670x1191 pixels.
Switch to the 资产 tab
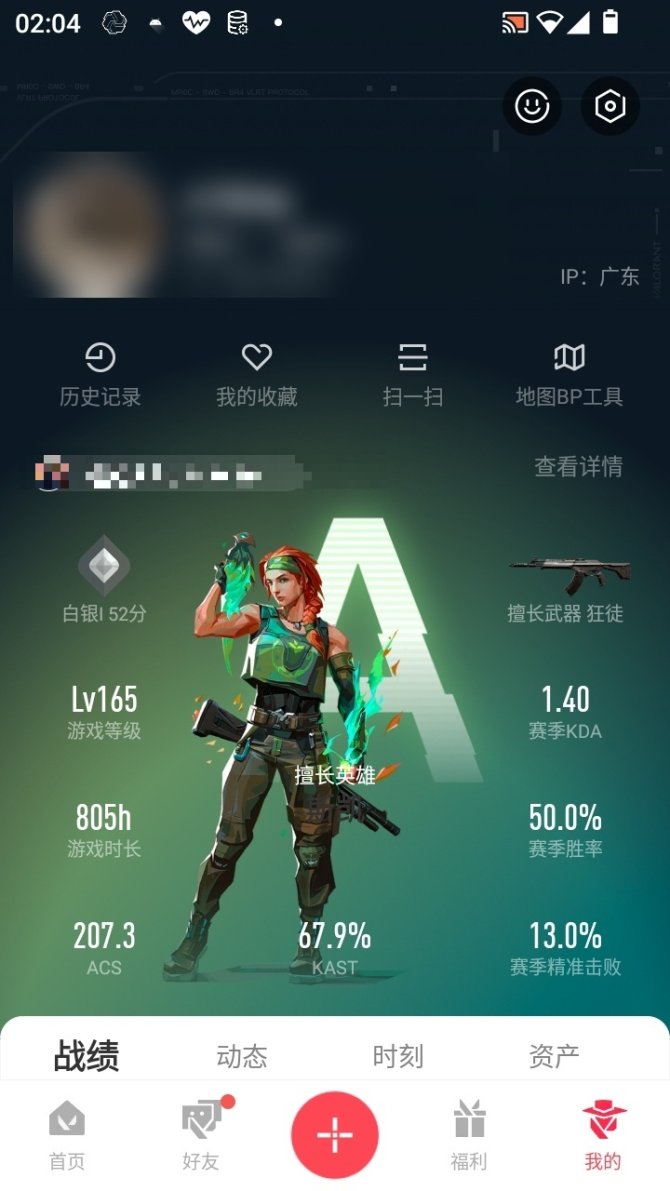(554, 1056)
